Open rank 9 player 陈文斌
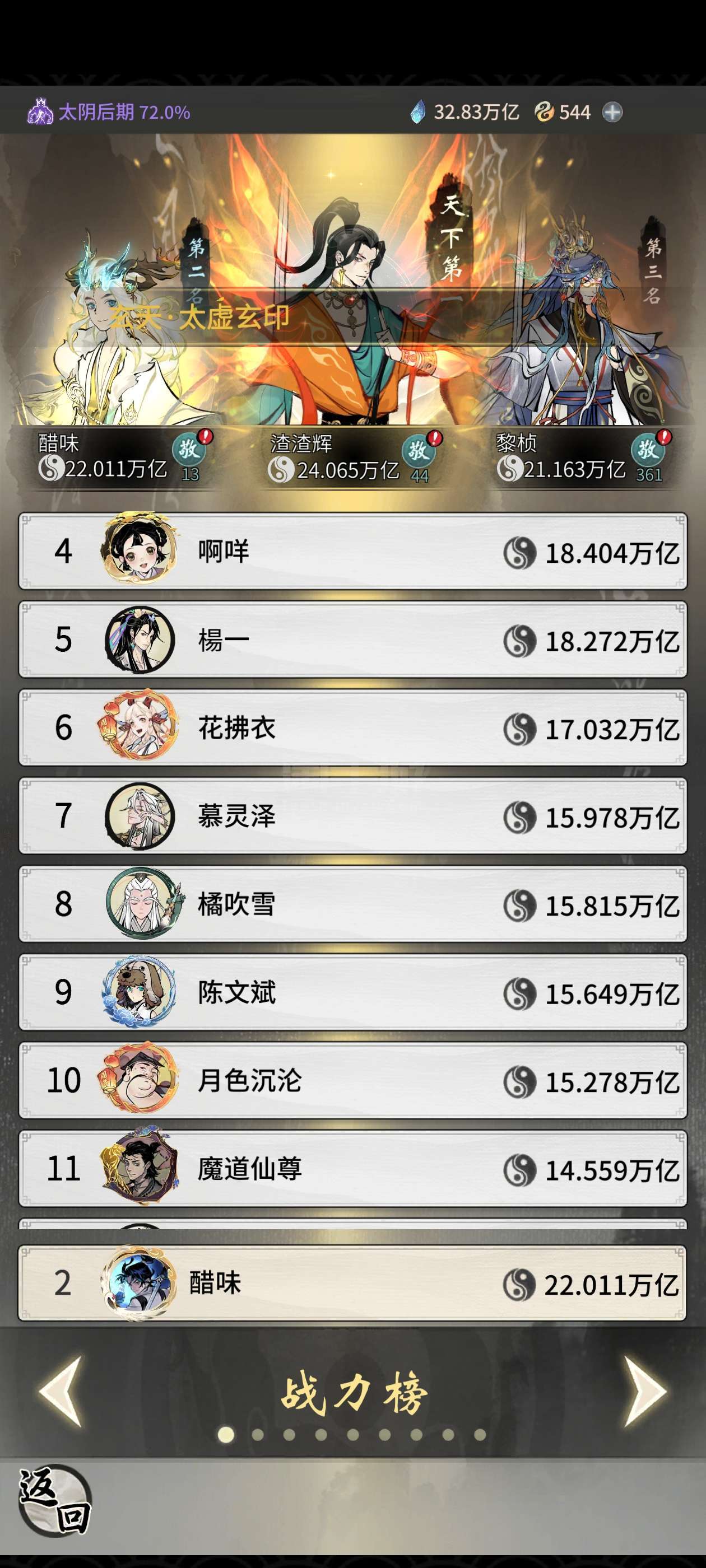This screenshot has width=706, height=1568. pos(352,992)
